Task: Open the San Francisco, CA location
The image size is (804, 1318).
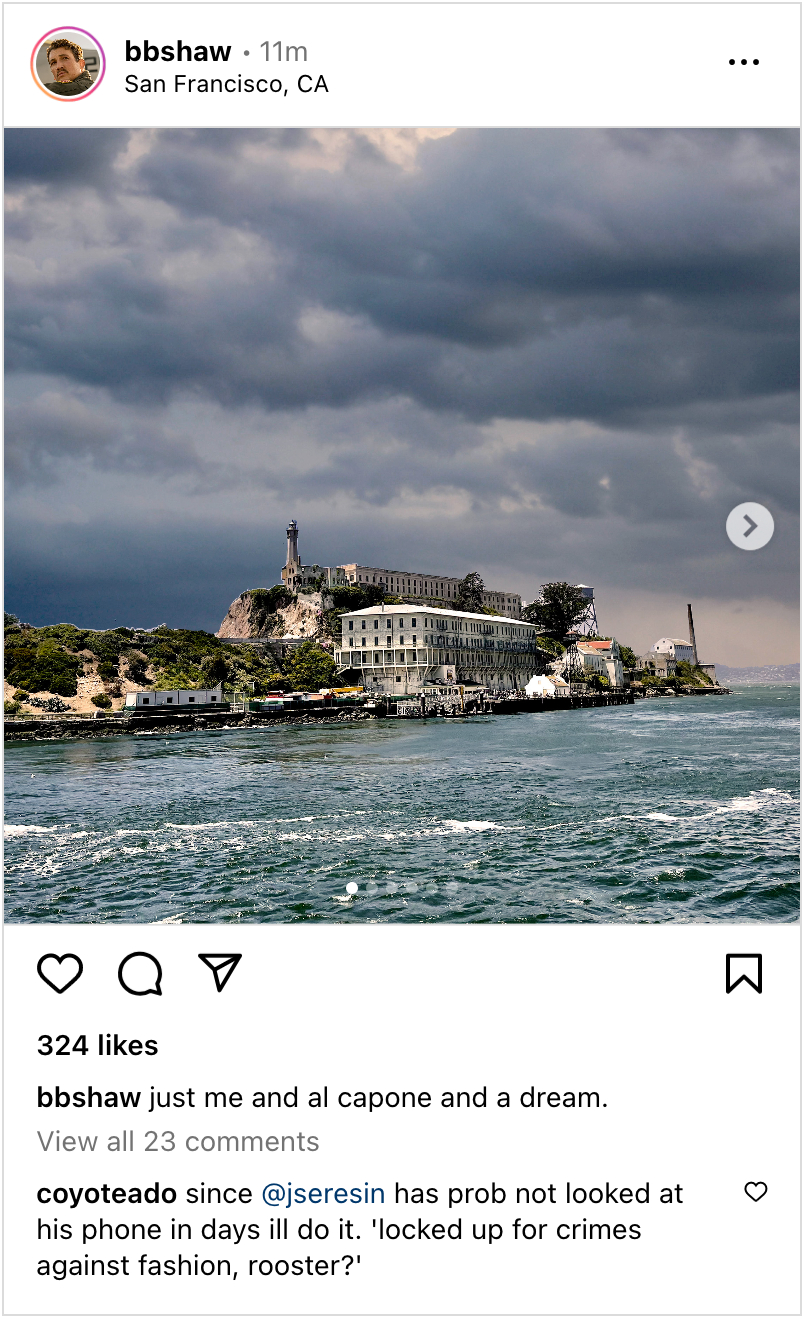Action: click(x=226, y=84)
